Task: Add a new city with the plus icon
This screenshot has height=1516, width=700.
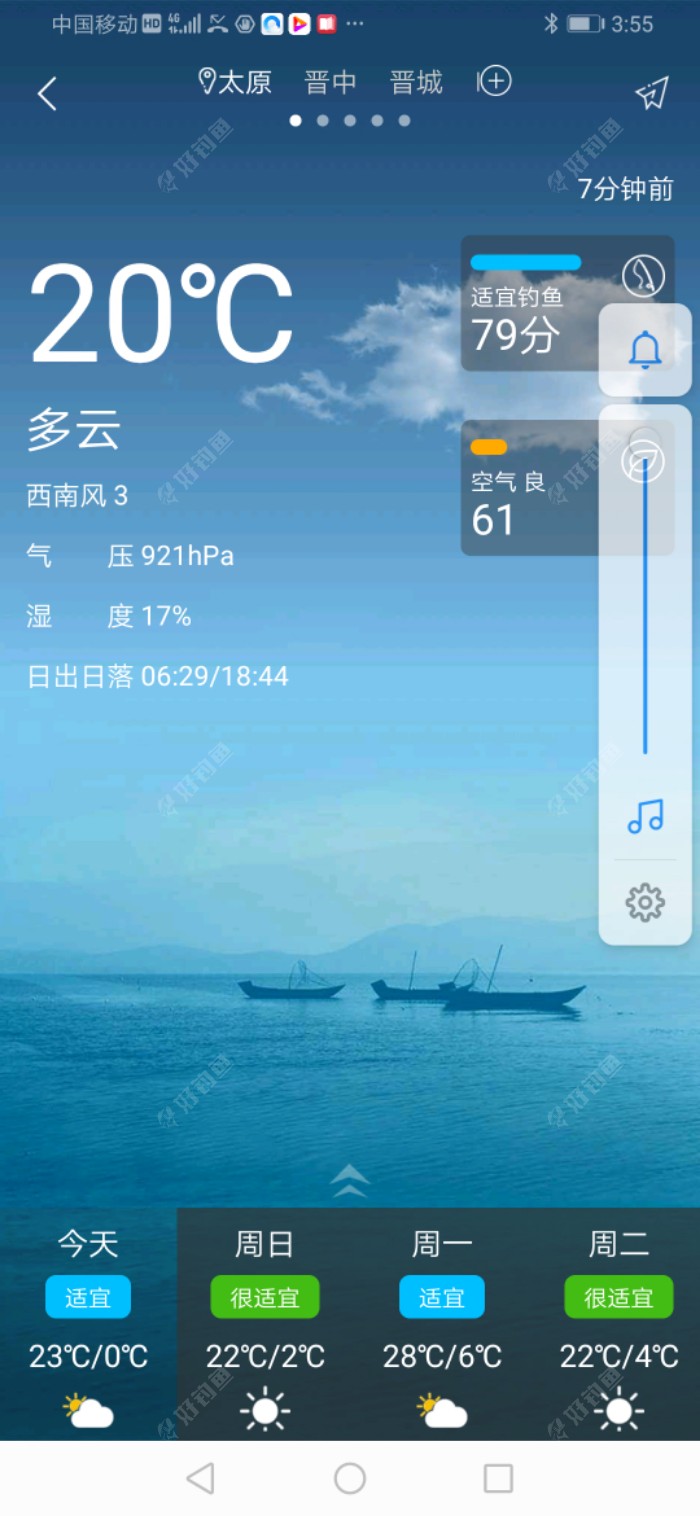Action: pyautogui.click(x=495, y=81)
